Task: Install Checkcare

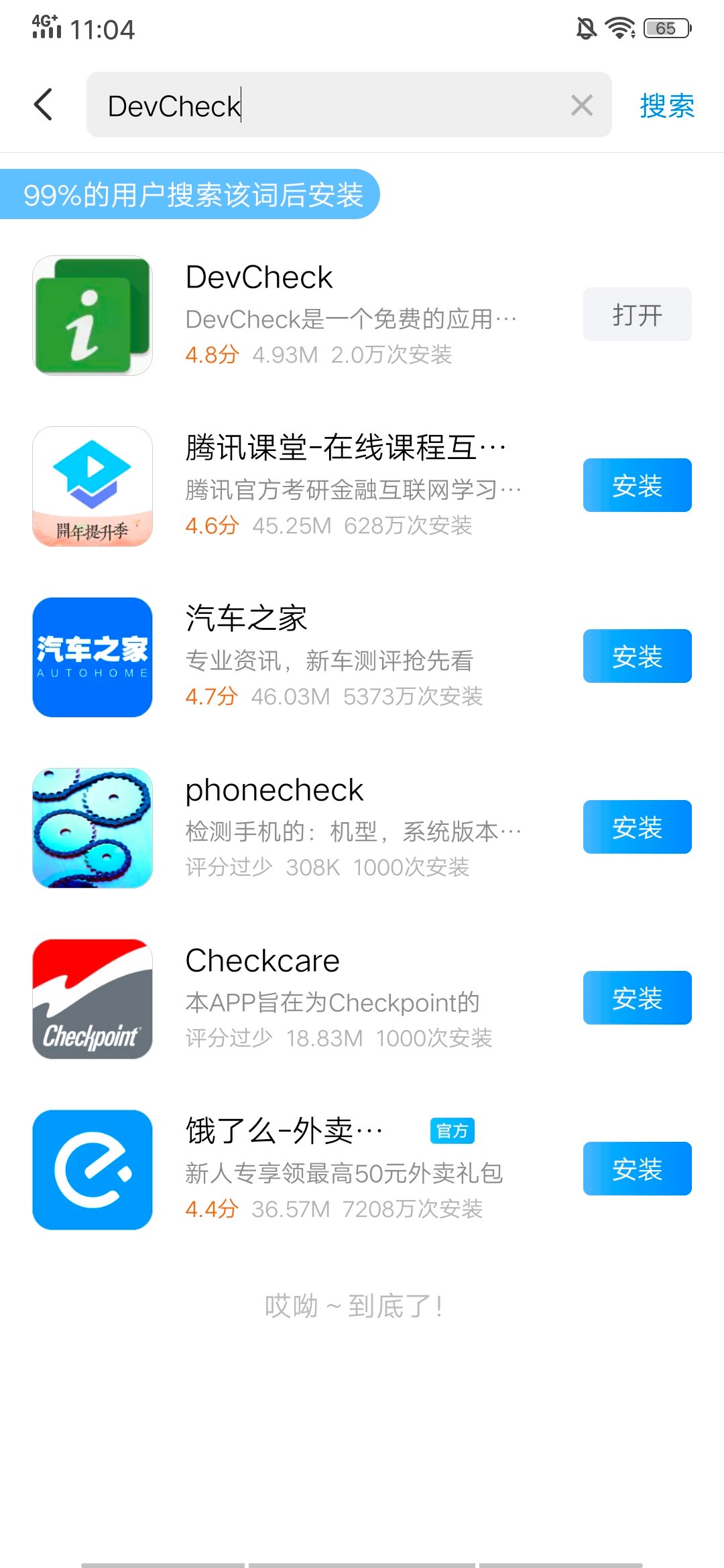Action: pyautogui.click(x=637, y=998)
